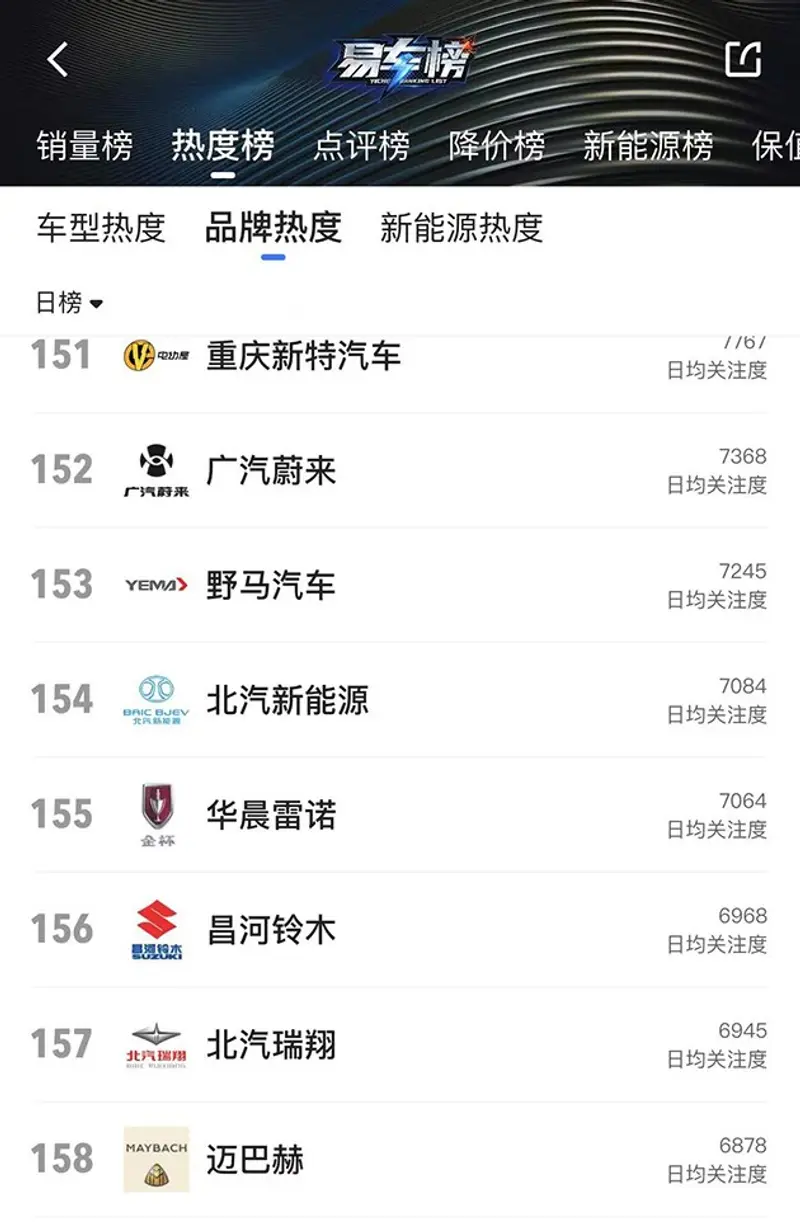Screen dimensions: 800x1228
Task: Open brand 重庆新特汽车
Action: pos(303,356)
